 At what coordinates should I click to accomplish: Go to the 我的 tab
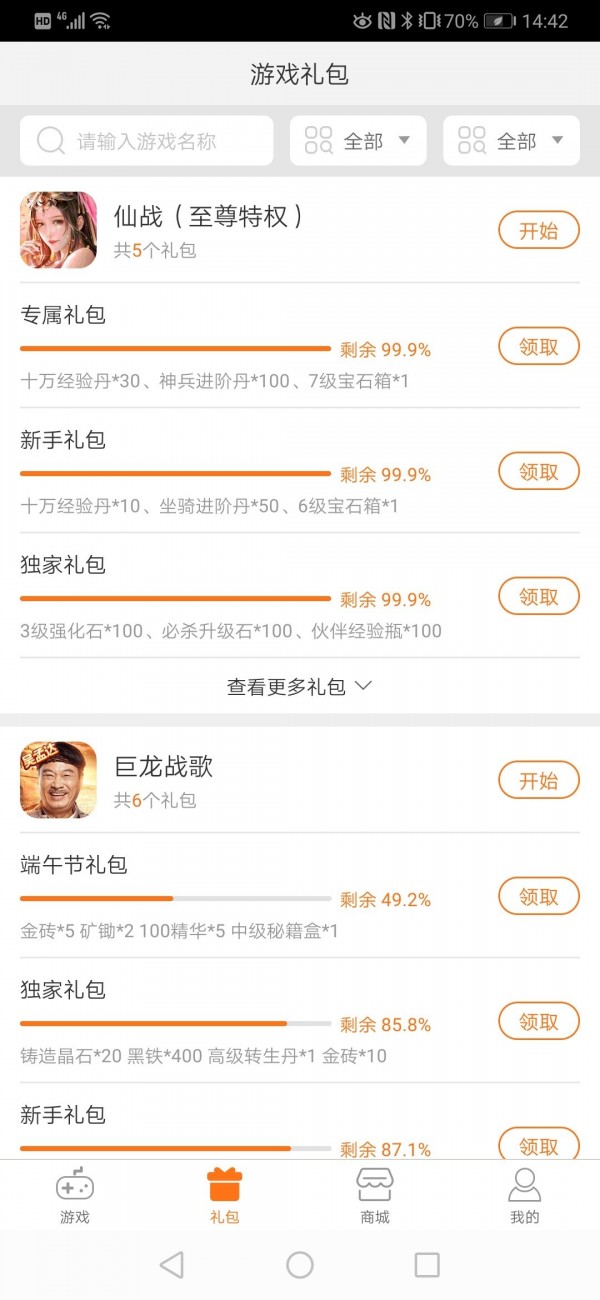[x=524, y=1195]
